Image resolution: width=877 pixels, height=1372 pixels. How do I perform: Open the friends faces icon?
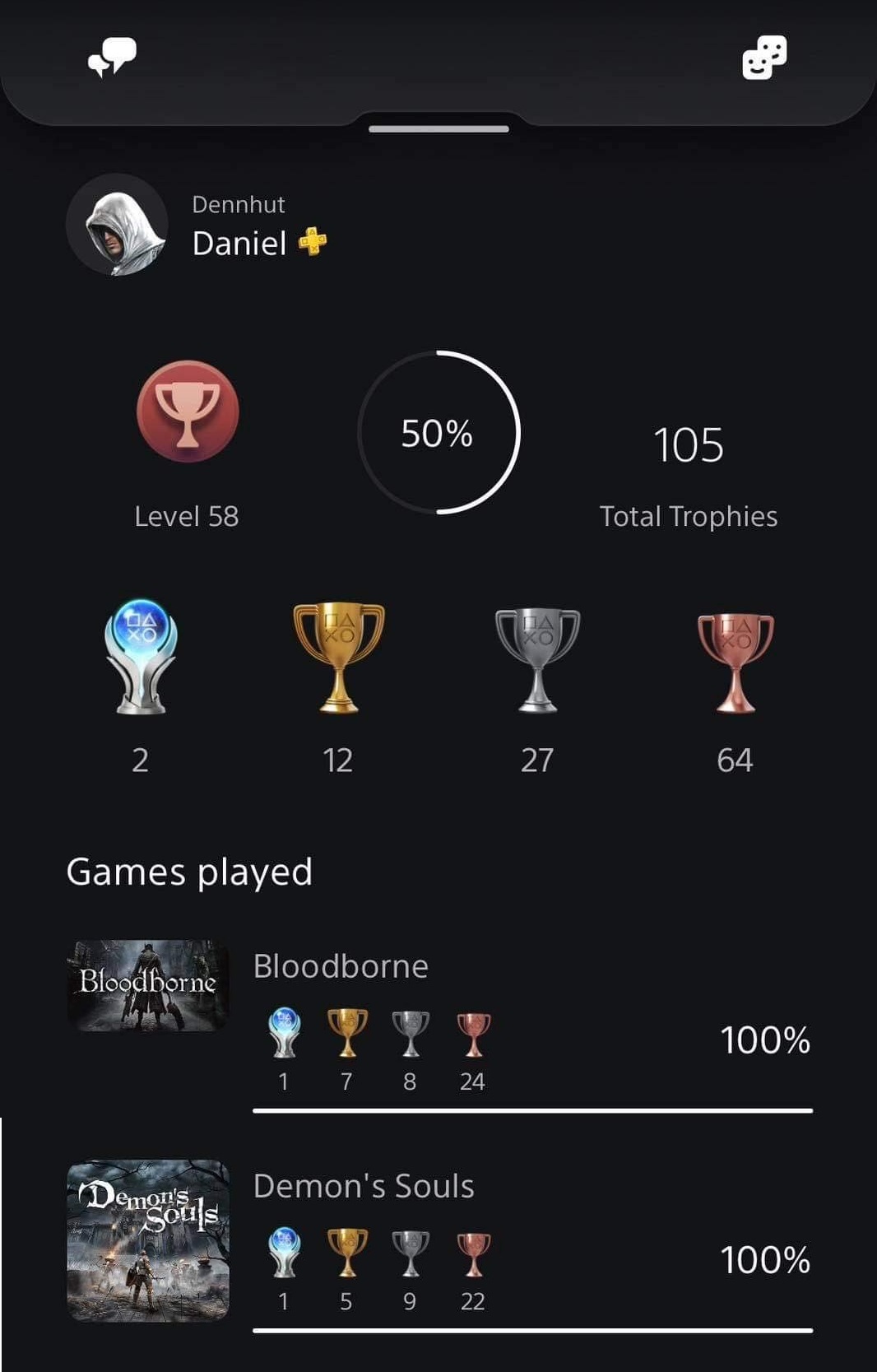click(764, 57)
